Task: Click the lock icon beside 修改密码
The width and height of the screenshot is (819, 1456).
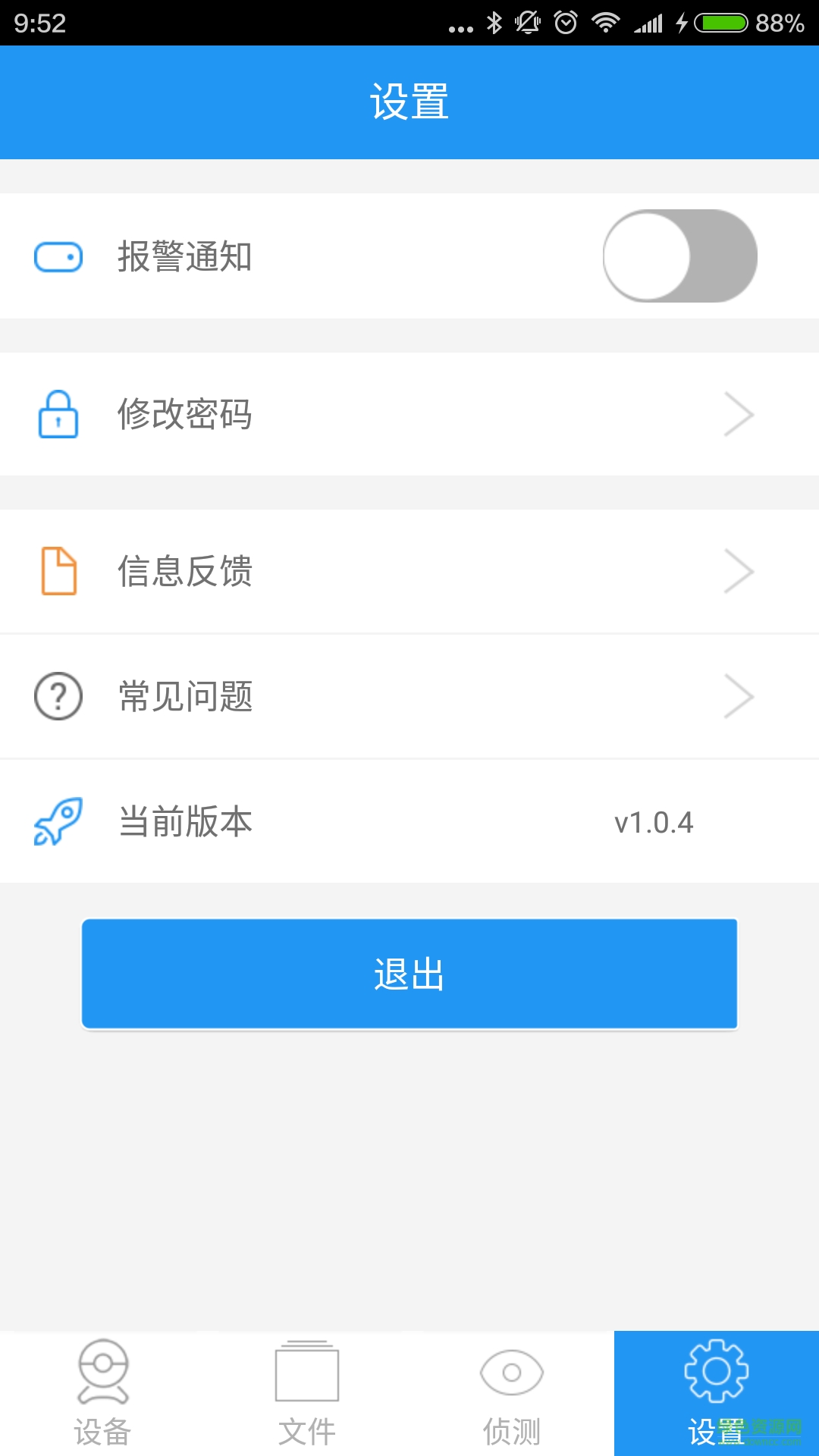Action: [58, 415]
